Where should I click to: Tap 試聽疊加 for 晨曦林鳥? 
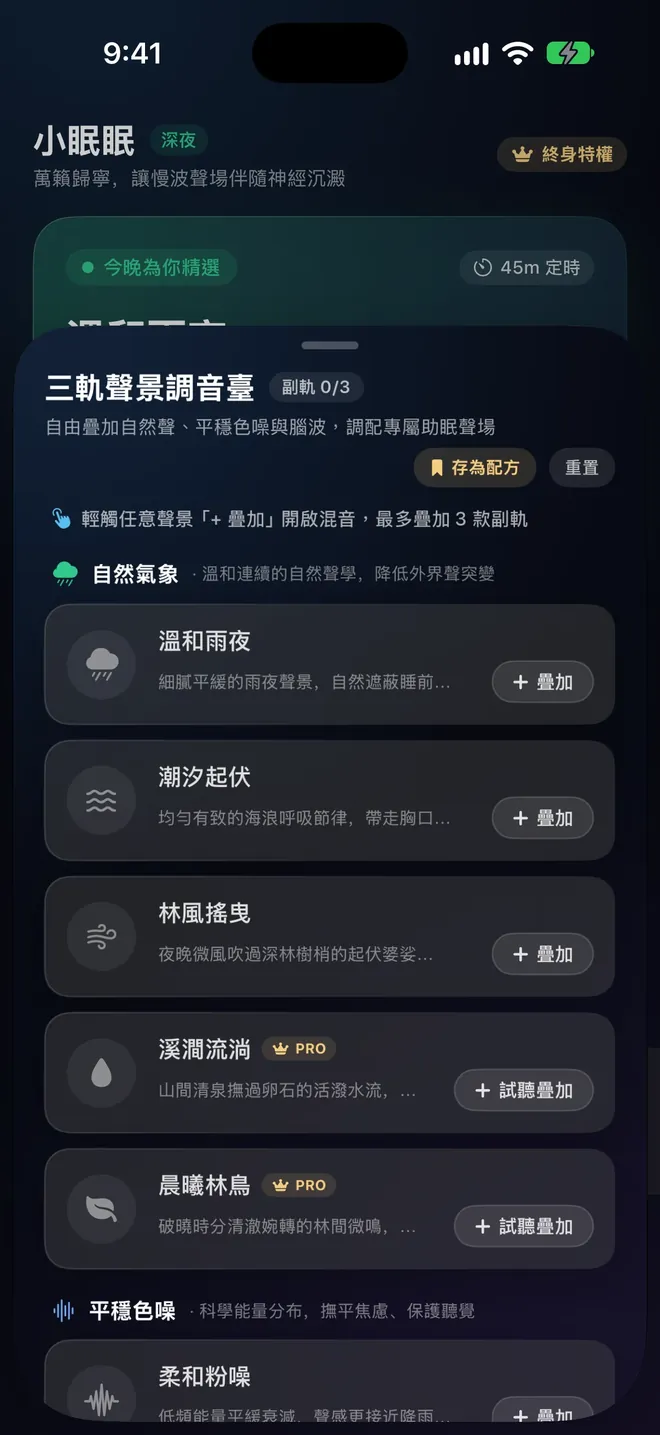coord(524,1226)
